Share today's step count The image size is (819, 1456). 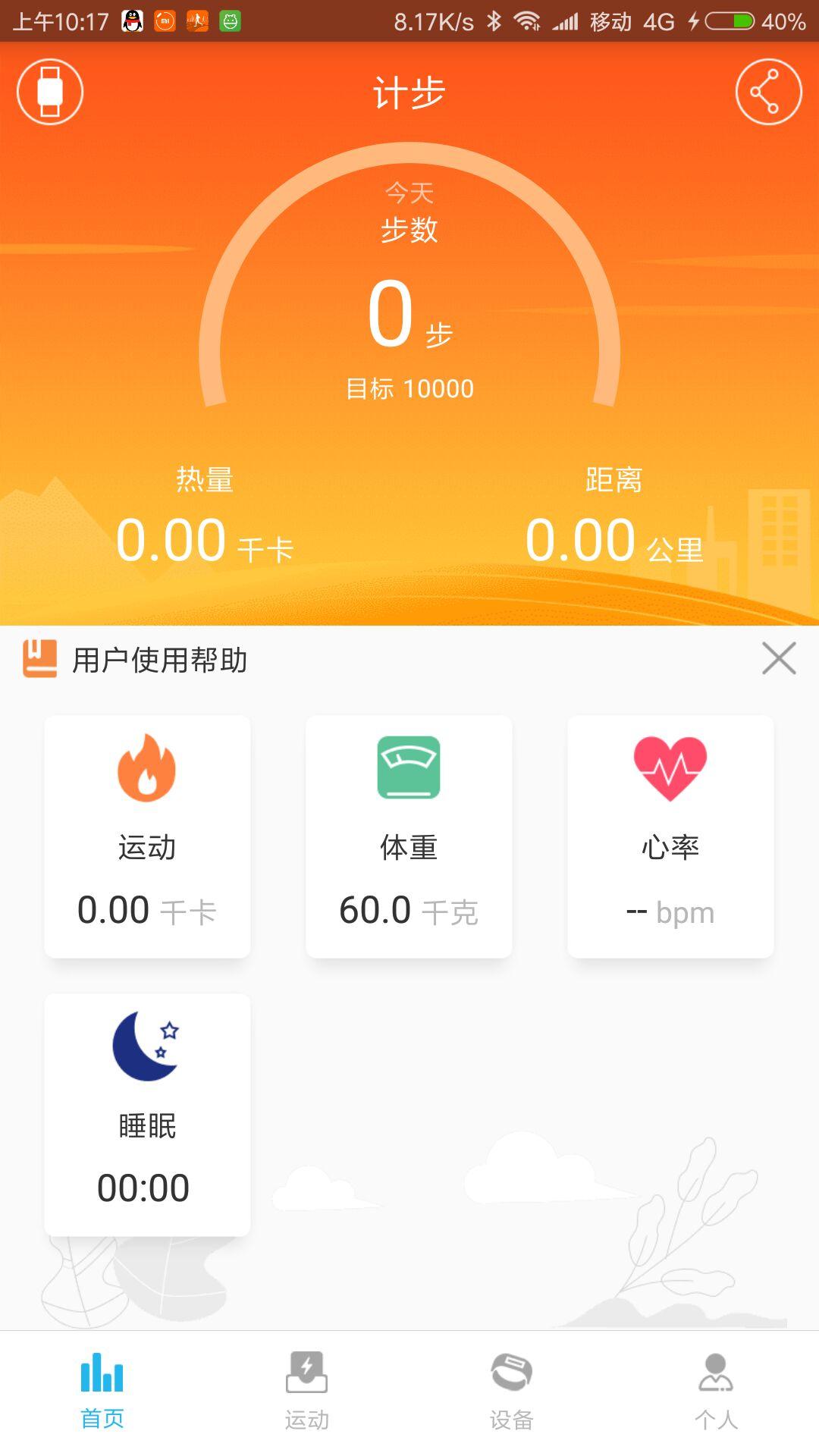[768, 92]
